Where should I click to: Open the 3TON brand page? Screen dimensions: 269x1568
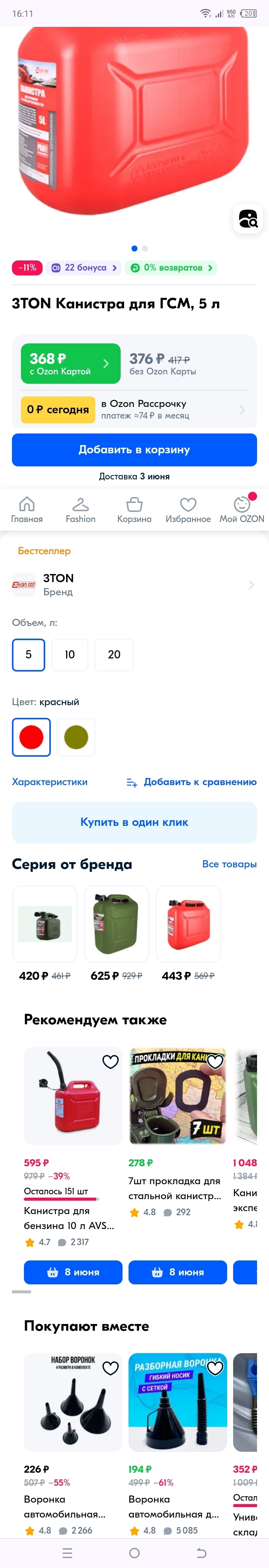134,584
